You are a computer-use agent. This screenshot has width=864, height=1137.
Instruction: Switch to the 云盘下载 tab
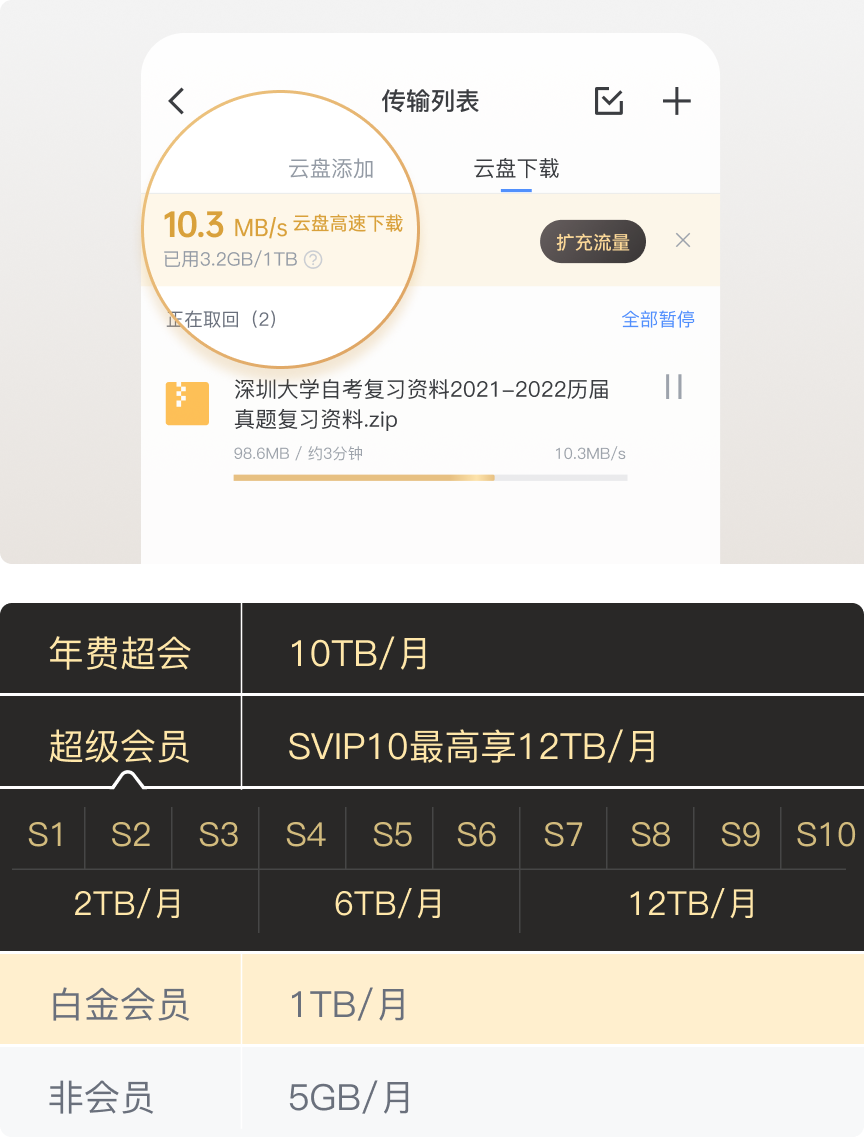(516, 170)
